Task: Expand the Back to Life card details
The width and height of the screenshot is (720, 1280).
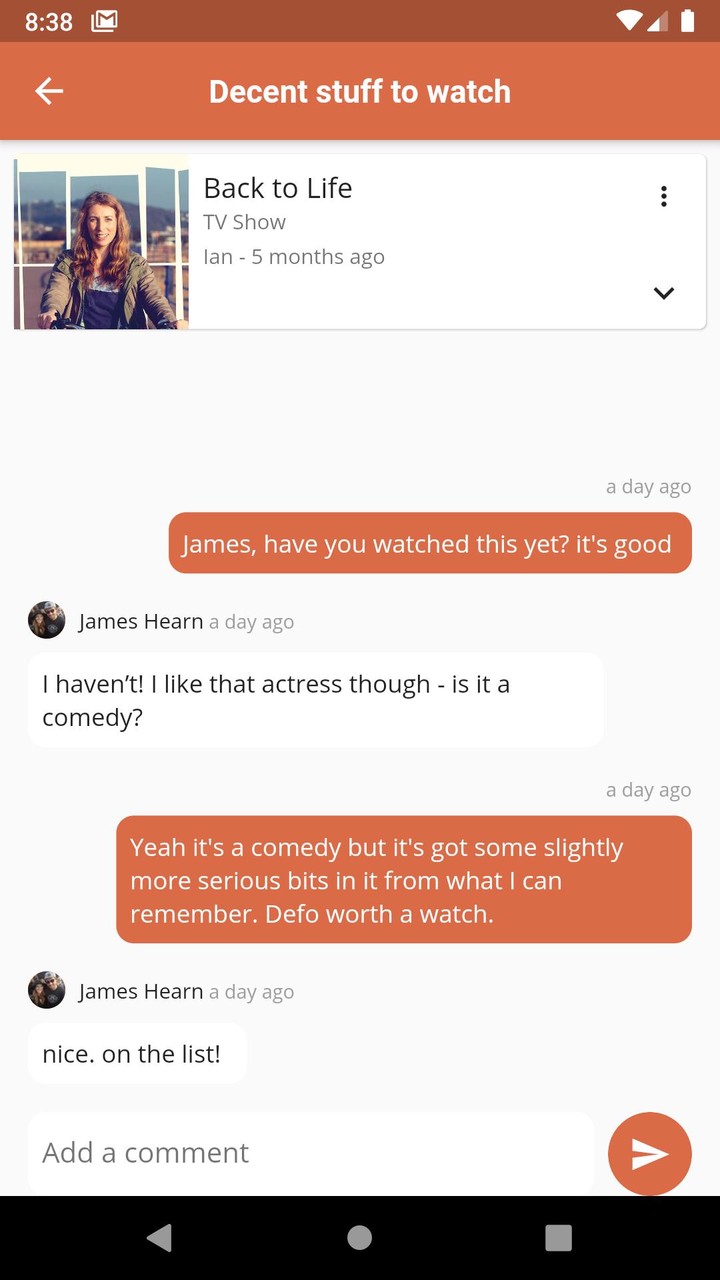Action: [x=663, y=293]
